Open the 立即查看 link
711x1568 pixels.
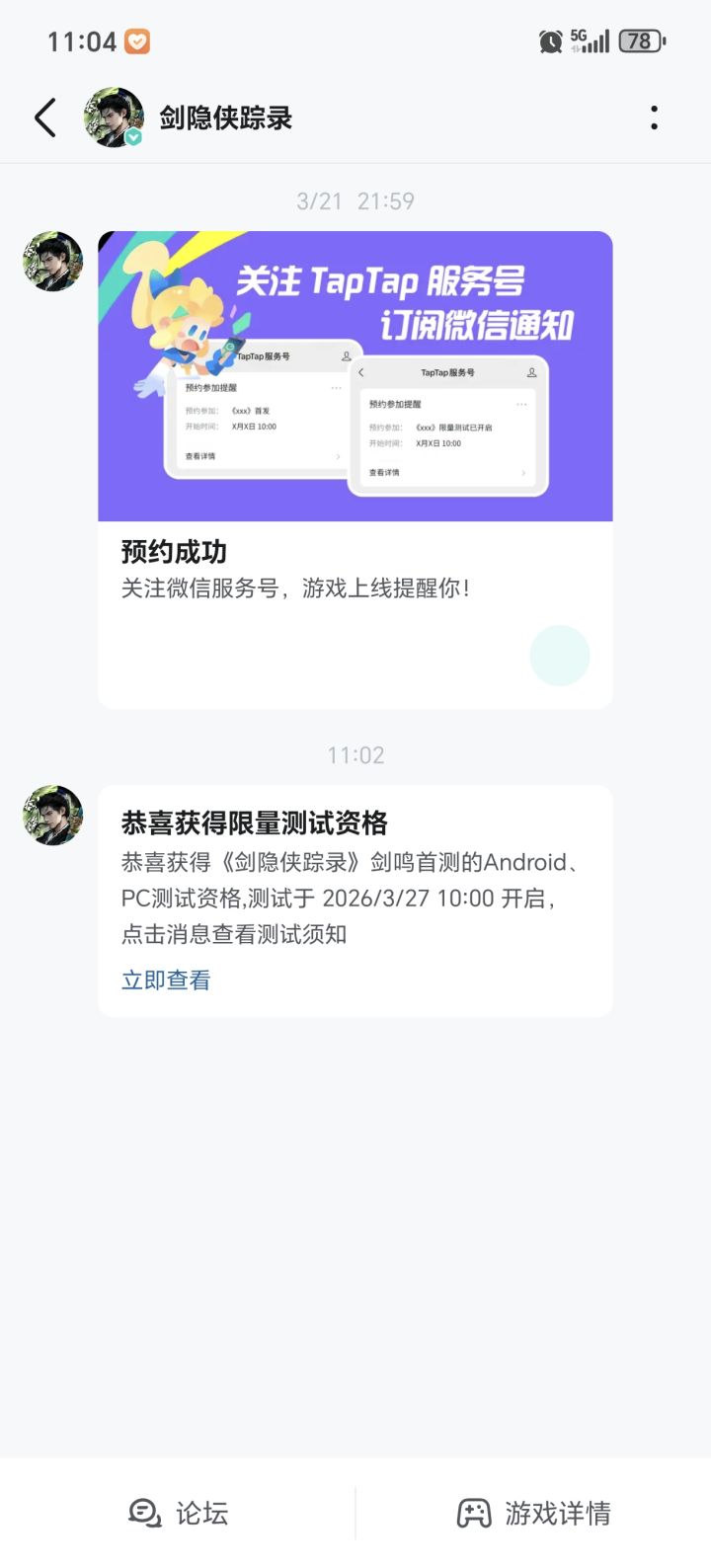tap(164, 979)
